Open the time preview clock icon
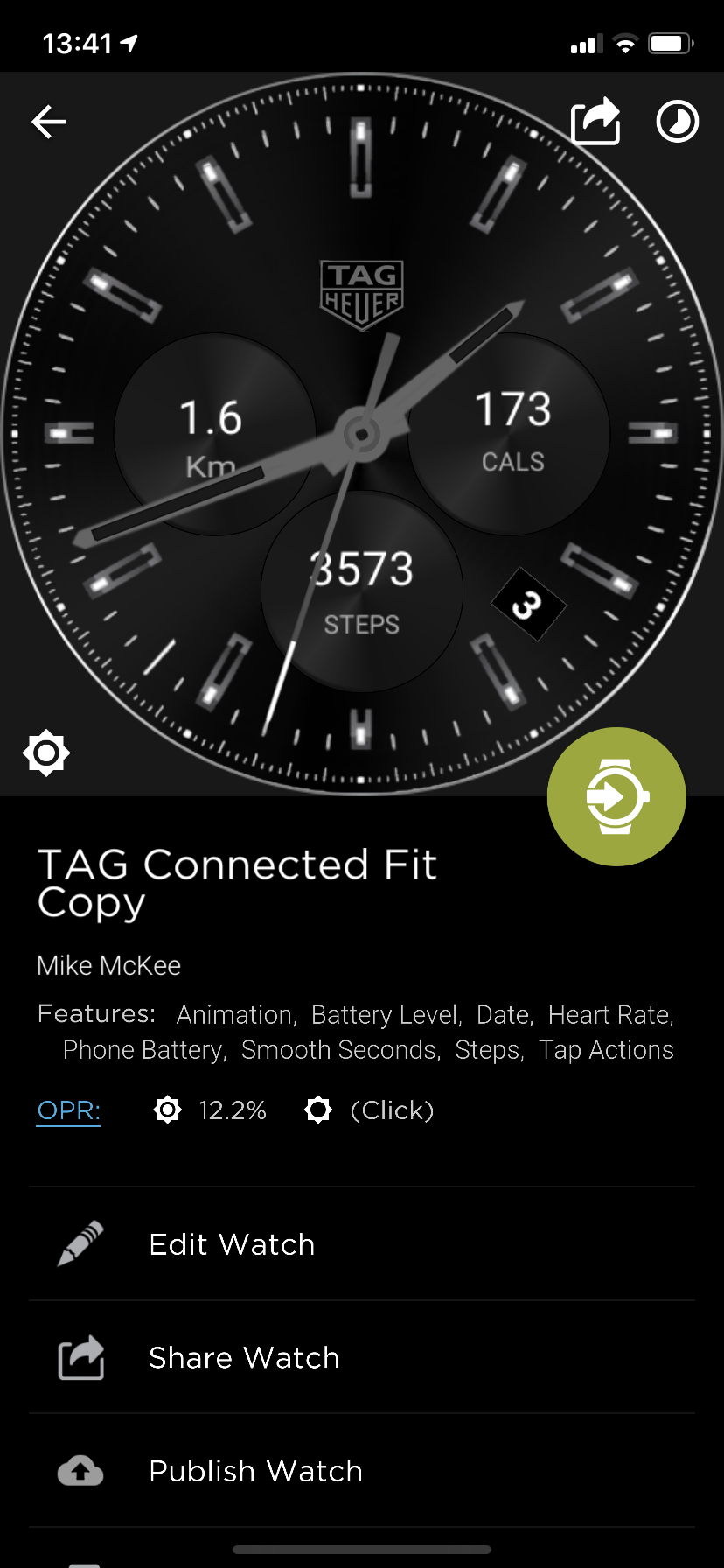The image size is (724, 1568). point(678,121)
